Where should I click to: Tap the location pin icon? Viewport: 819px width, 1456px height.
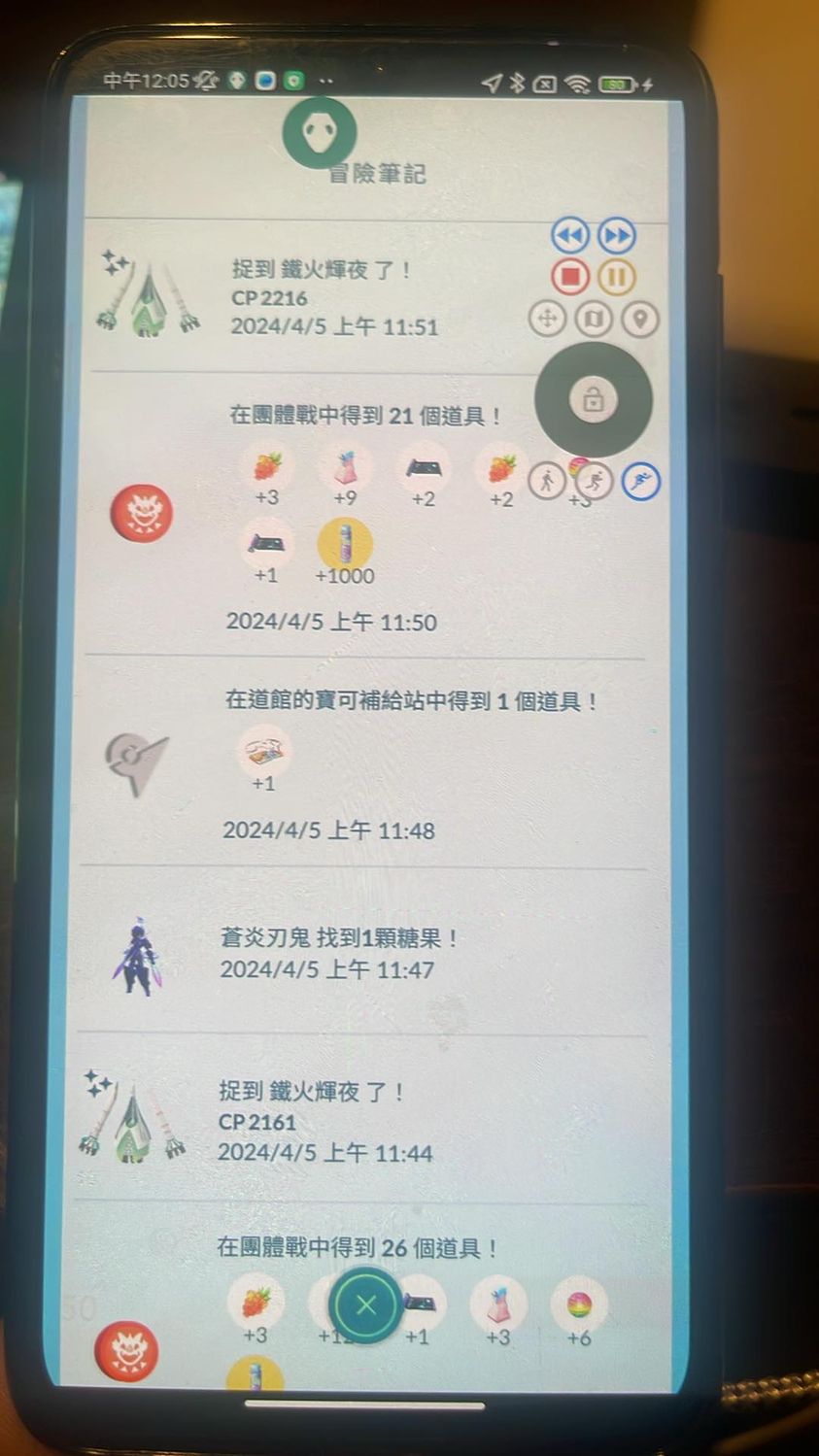[640, 319]
